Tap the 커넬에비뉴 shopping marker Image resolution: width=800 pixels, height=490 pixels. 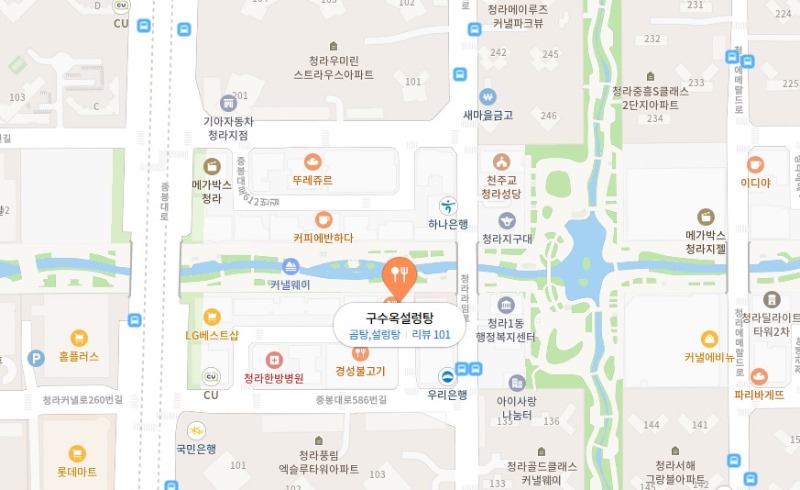[709, 338]
